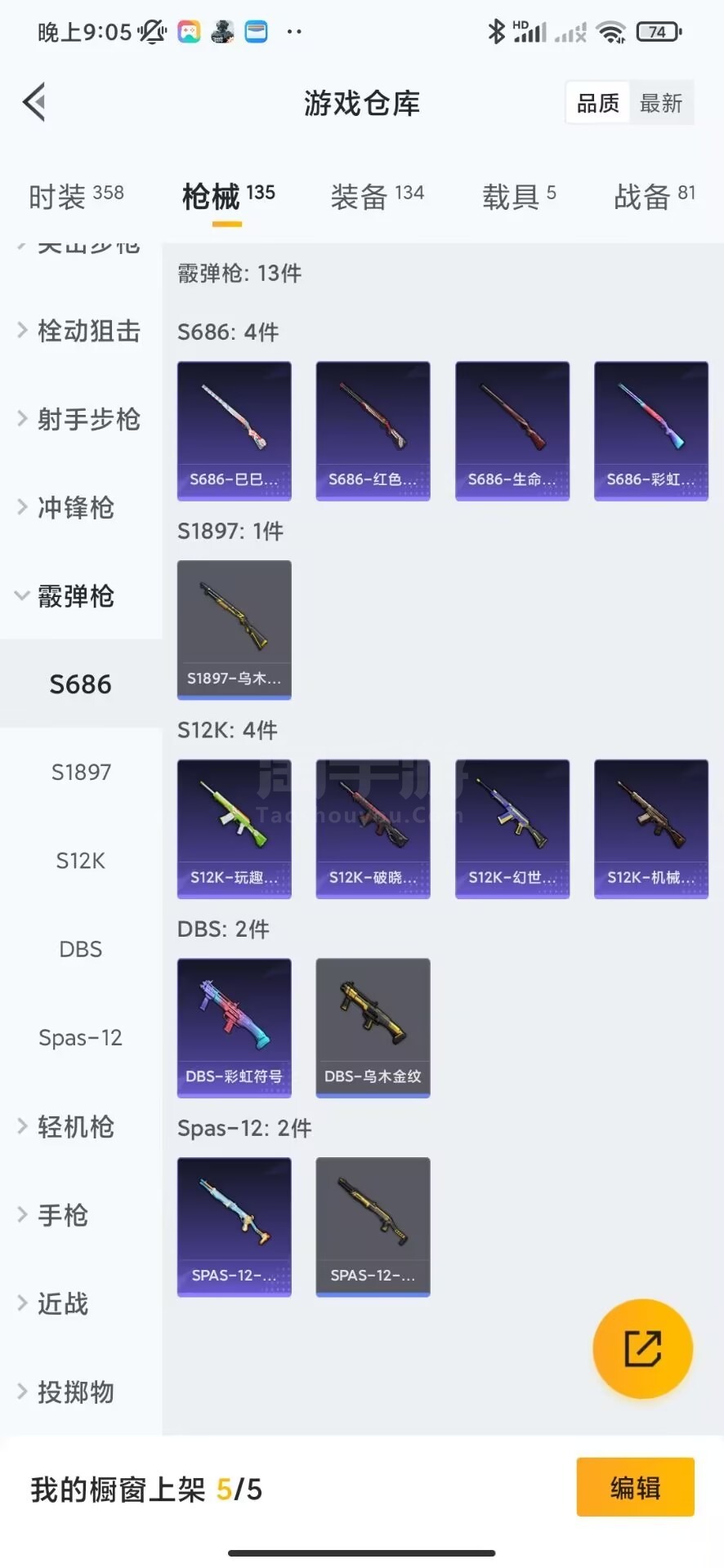Go back using the top-left arrow

click(34, 102)
